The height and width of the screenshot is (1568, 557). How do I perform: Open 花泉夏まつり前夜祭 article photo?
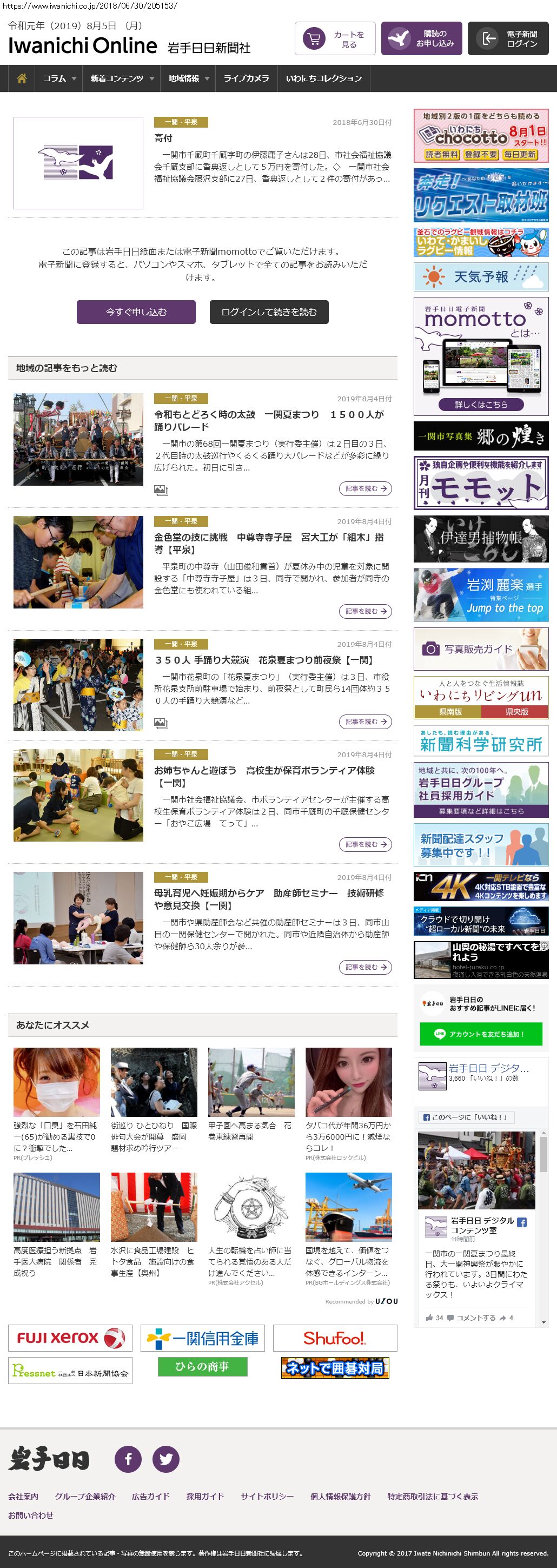click(78, 684)
